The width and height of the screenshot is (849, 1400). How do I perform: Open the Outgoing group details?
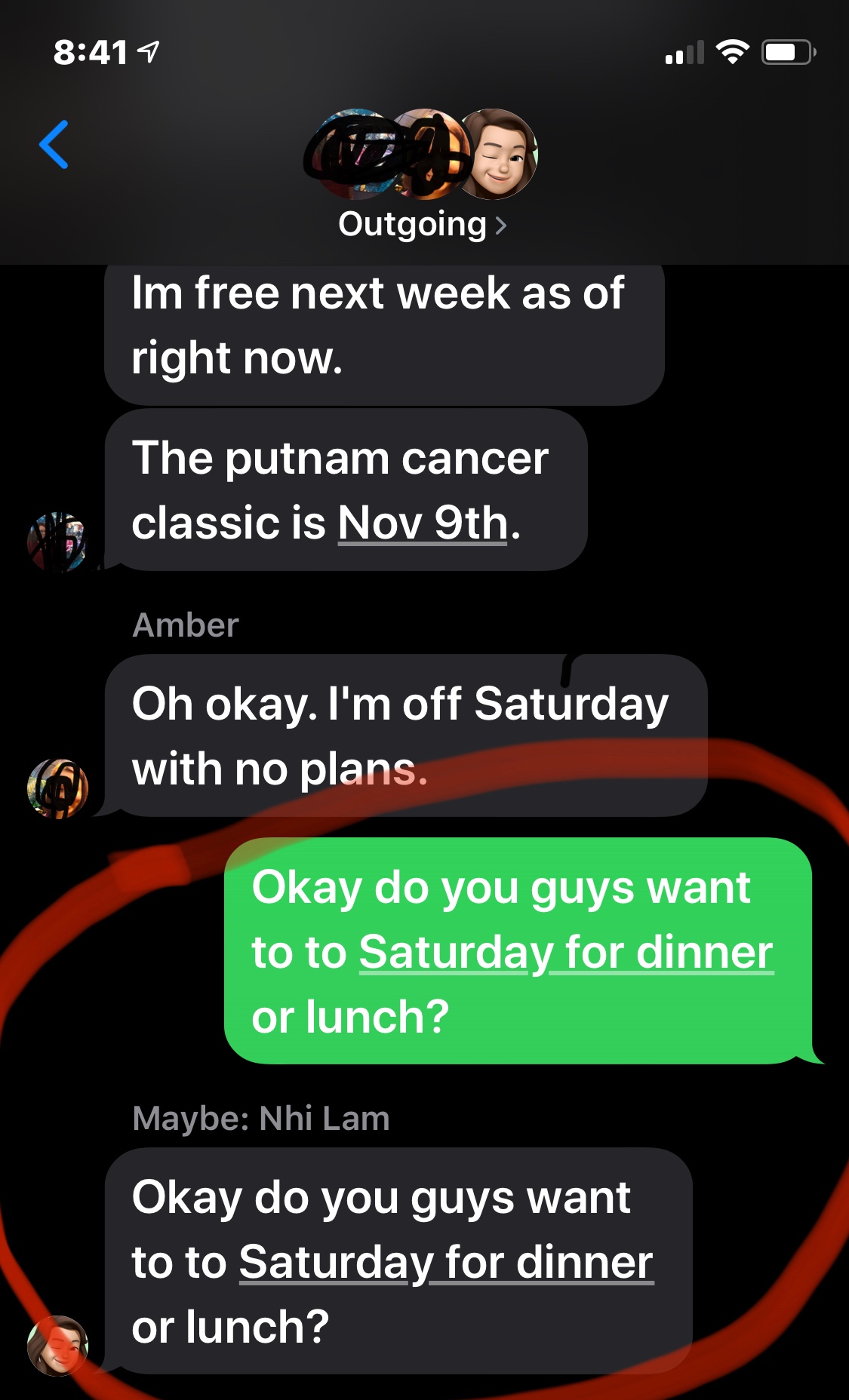click(422, 225)
